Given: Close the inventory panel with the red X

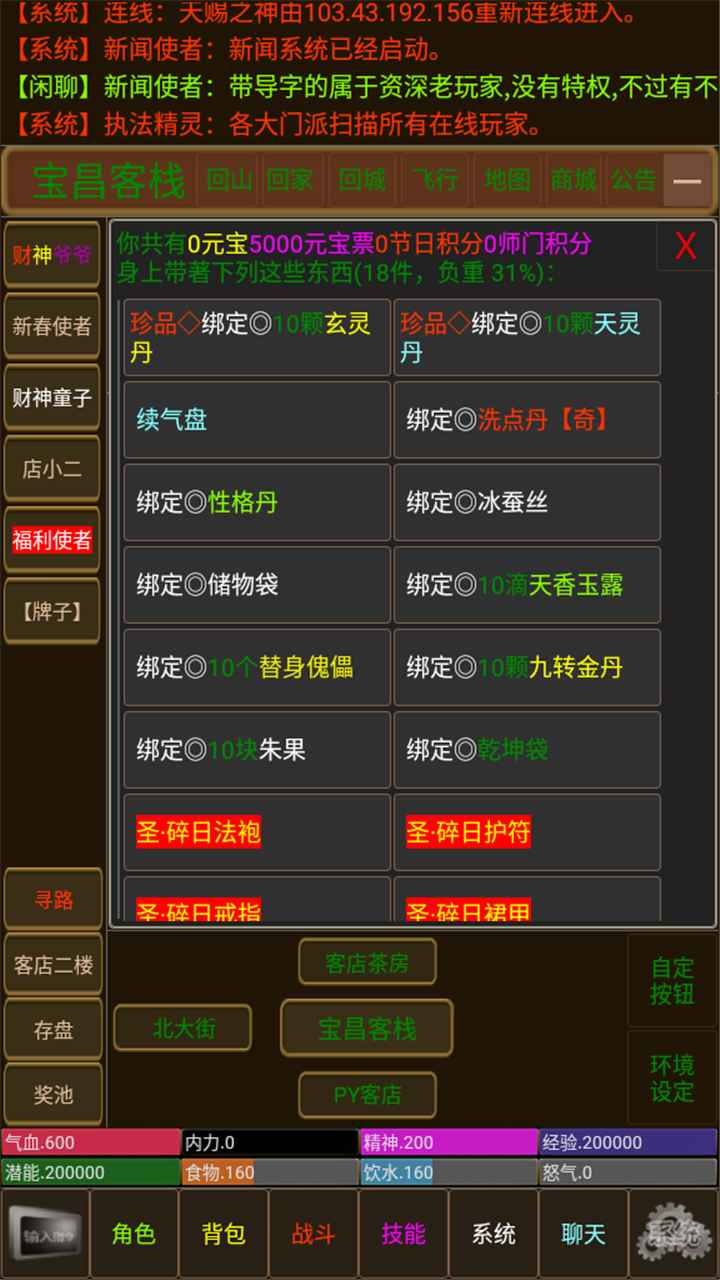Looking at the screenshot, I should pyautogui.click(x=685, y=245).
